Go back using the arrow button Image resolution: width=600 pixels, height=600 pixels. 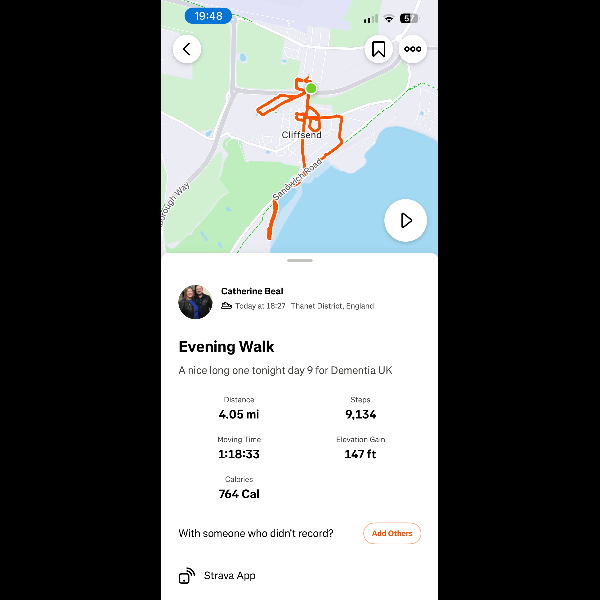pos(187,49)
